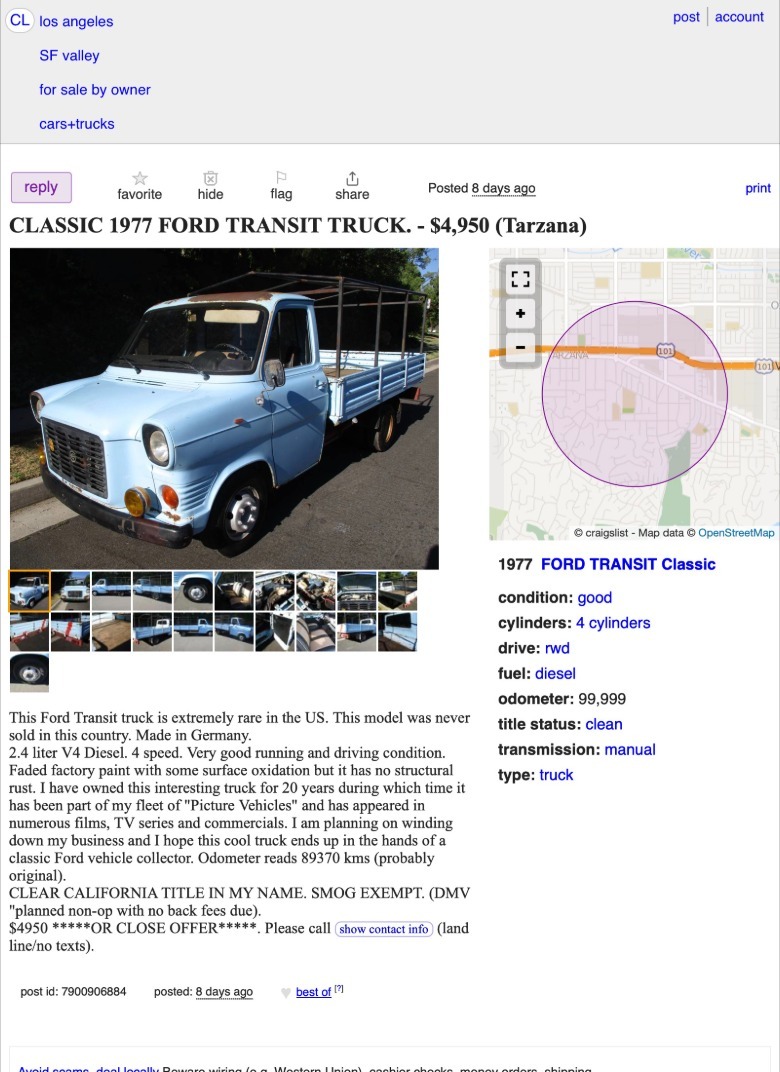Image resolution: width=780 pixels, height=1072 pixels.
Task: Tap the post link
Action: [x=686, y=17]
